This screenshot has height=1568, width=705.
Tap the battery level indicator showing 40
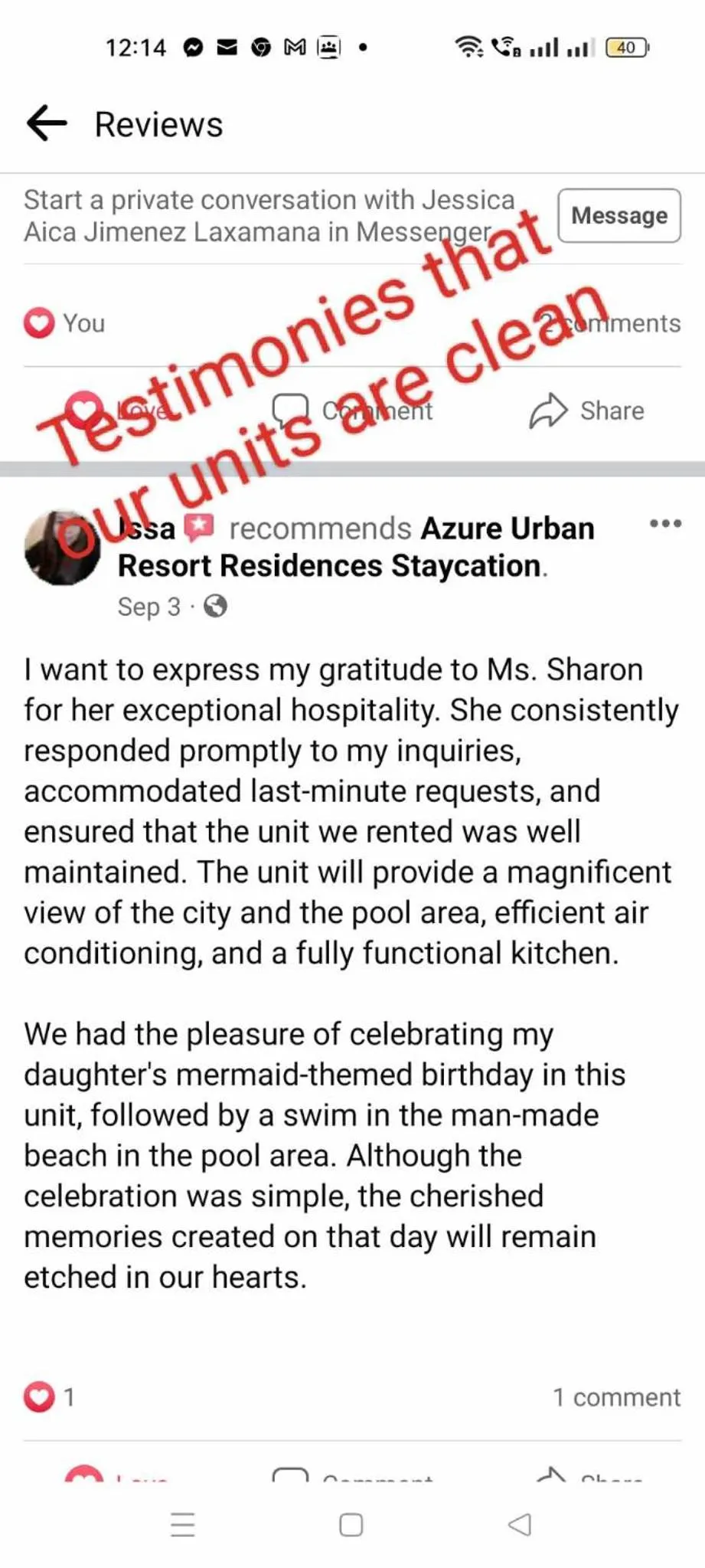(626, 47)
